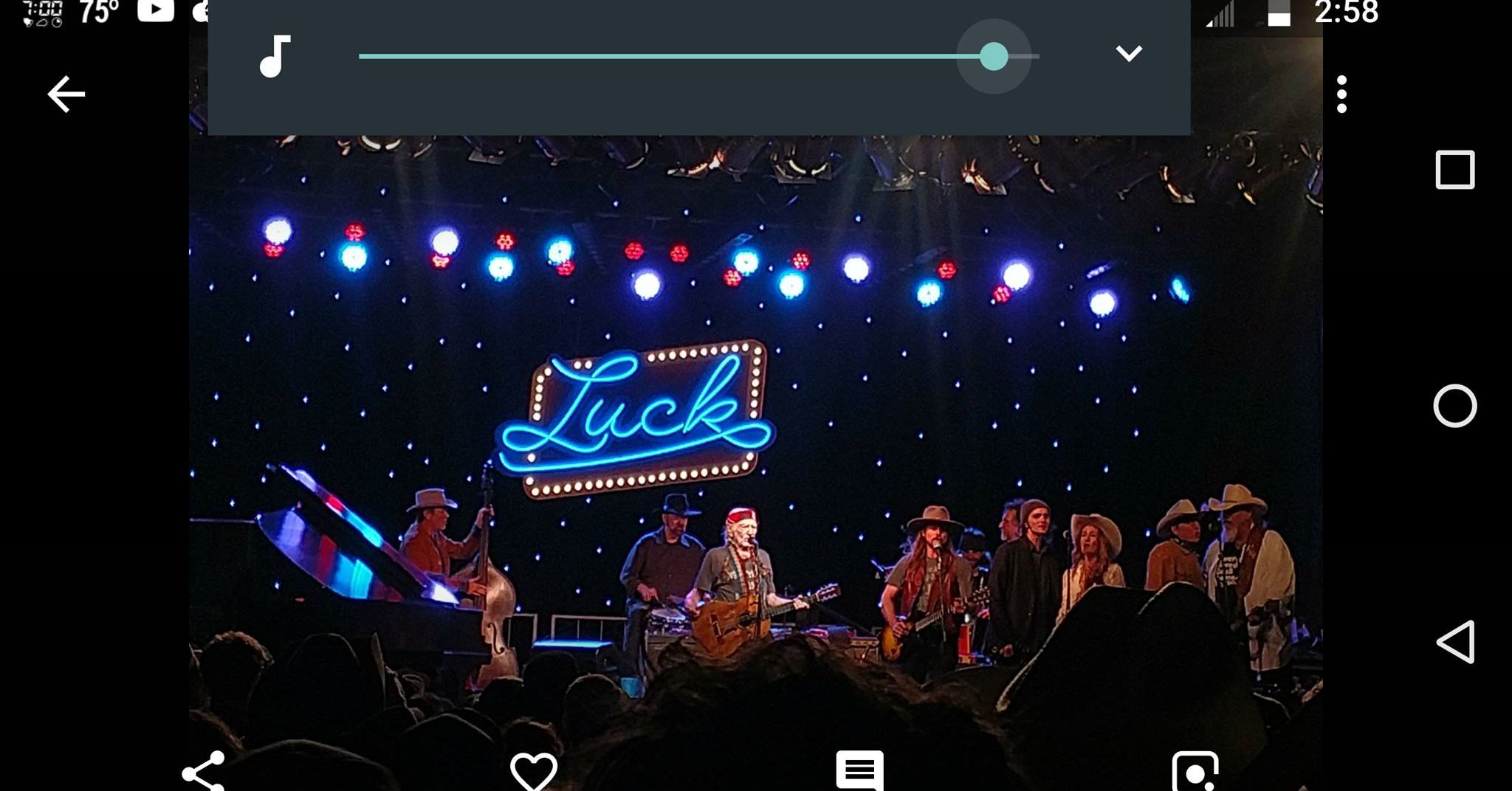The height and width of the screenshot is (791, 1512).
Task: Expand volume panel with the chevron
Action: [x=1128, y=54]
